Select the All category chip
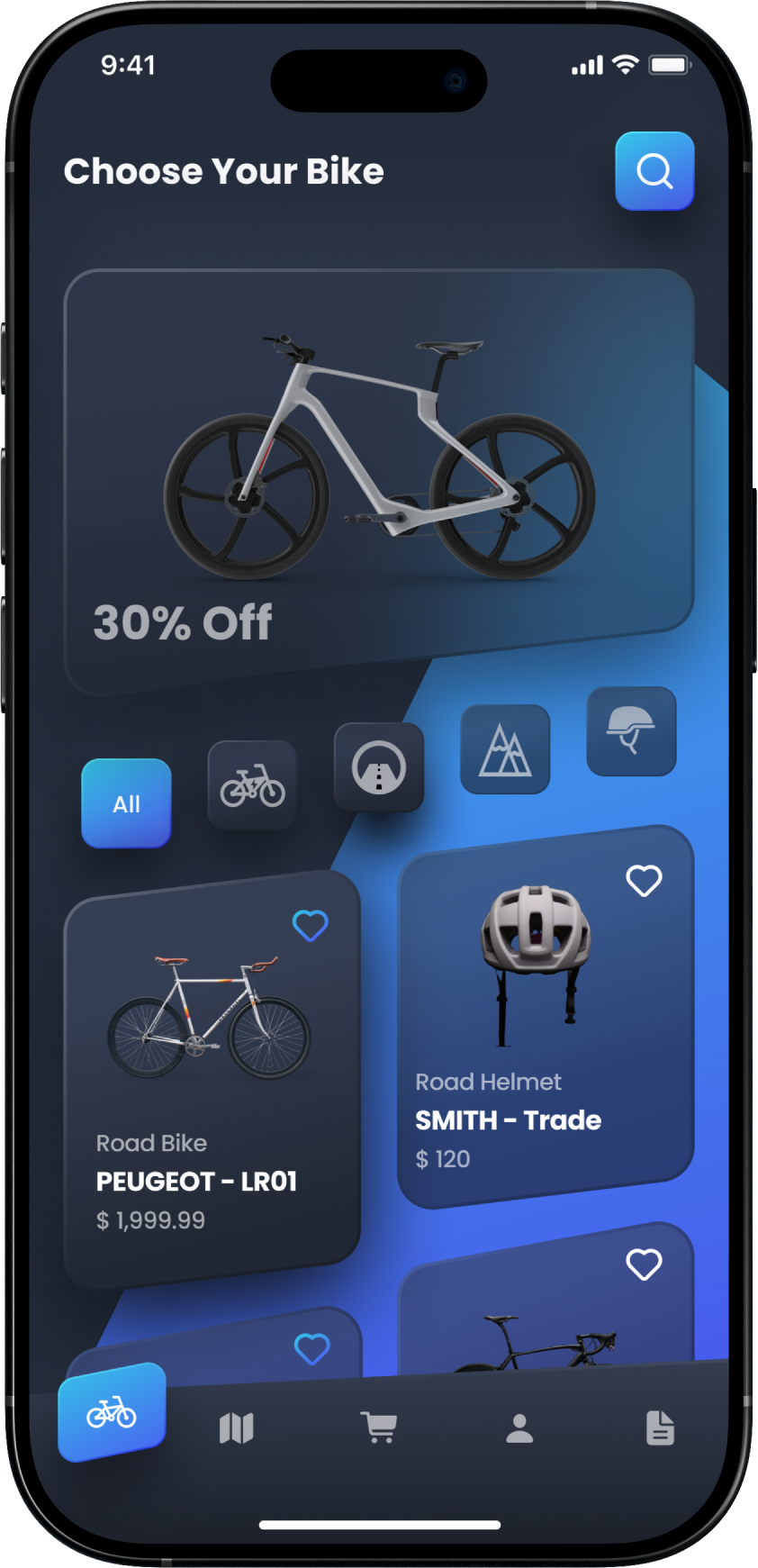The image size is (758, 1568). pyautogui.click(x=126, y=803)
